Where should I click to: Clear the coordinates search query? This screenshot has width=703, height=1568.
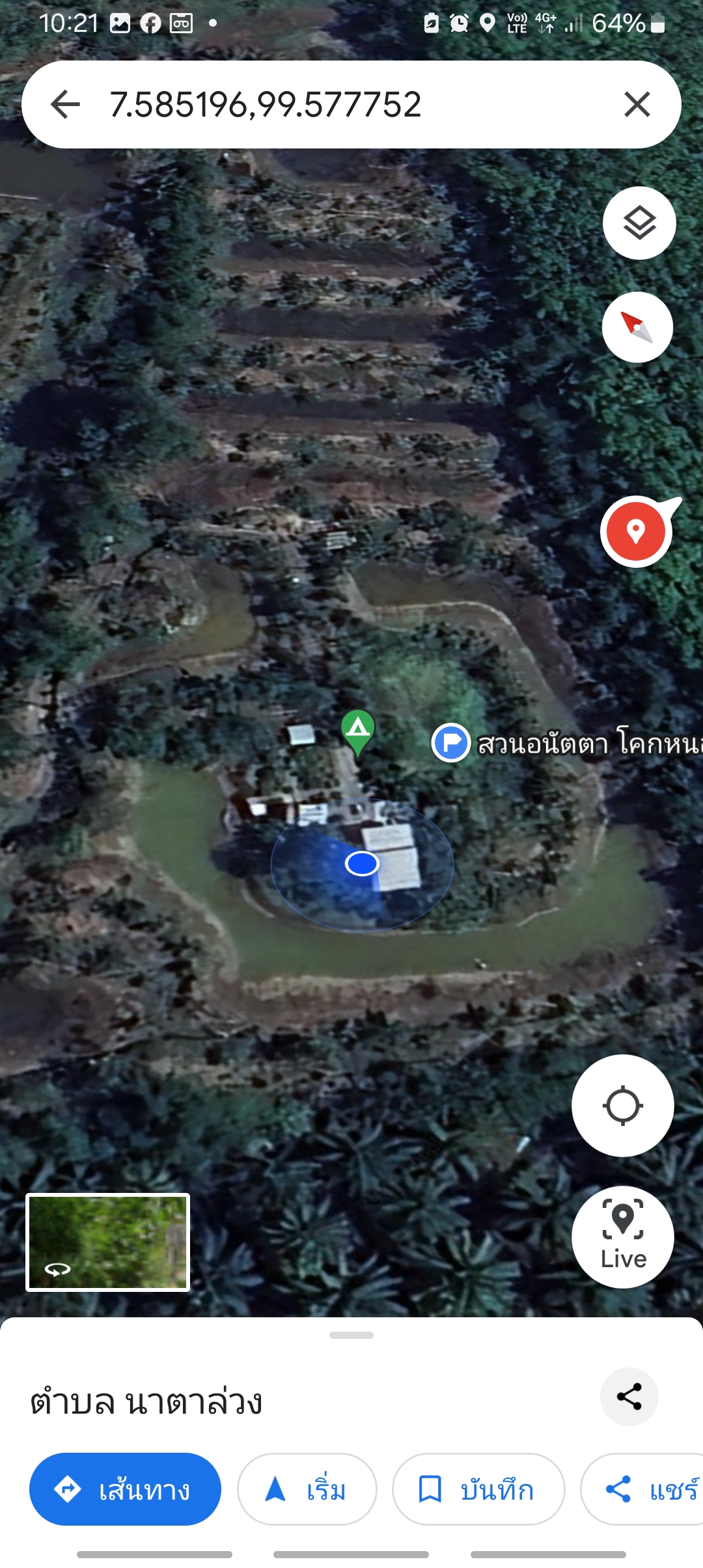pyautogui.click(x=637, y=104)
